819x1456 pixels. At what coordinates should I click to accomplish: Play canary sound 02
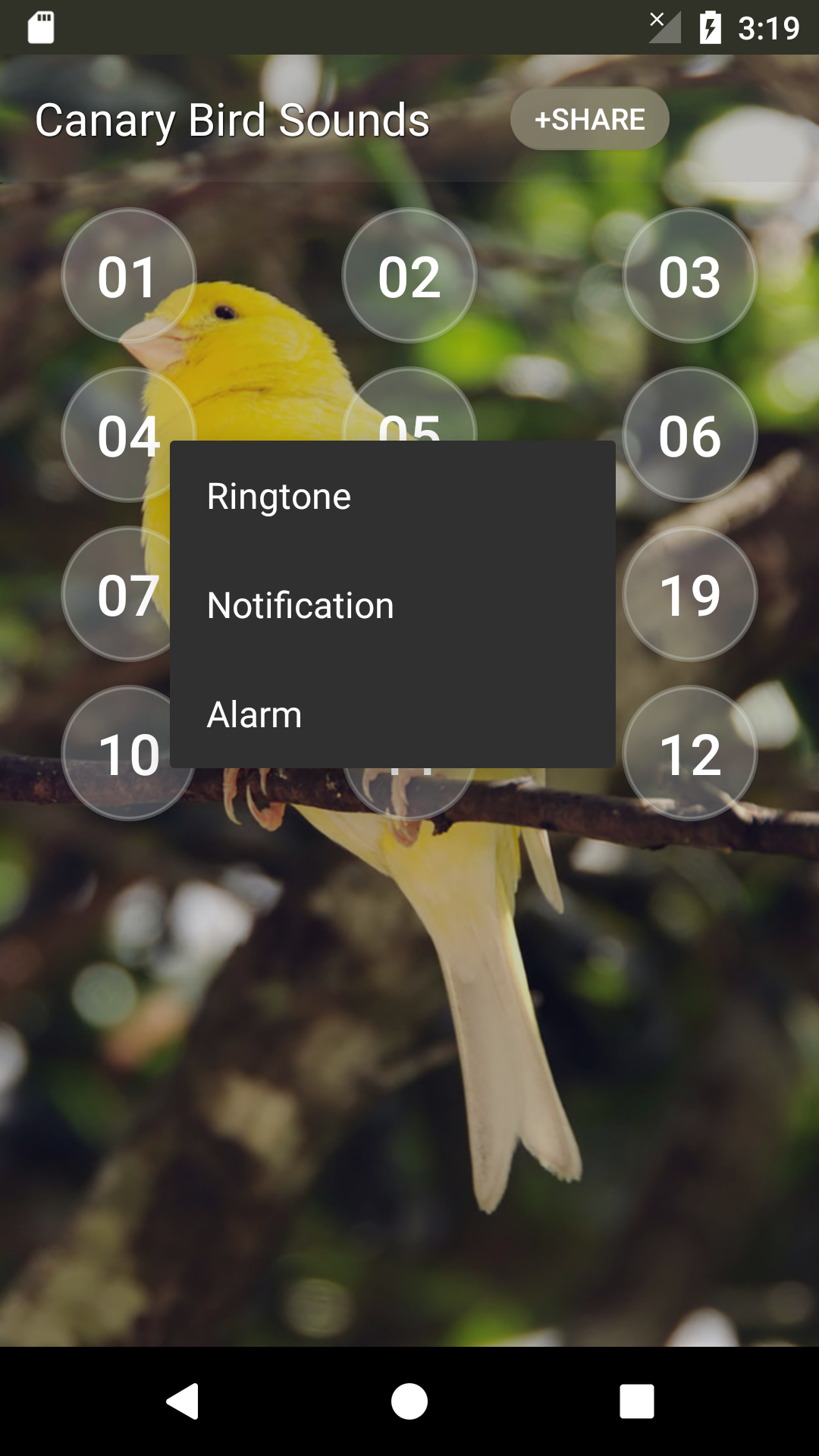[x=409, y=276]
